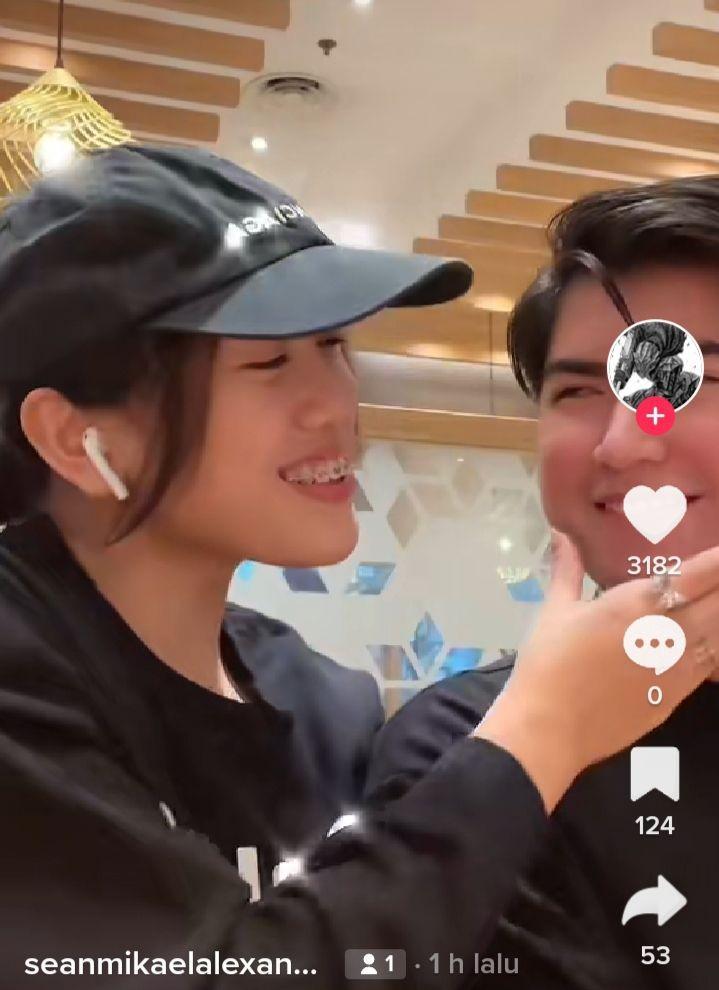Share this video with the arrow icon

(655, 902)
